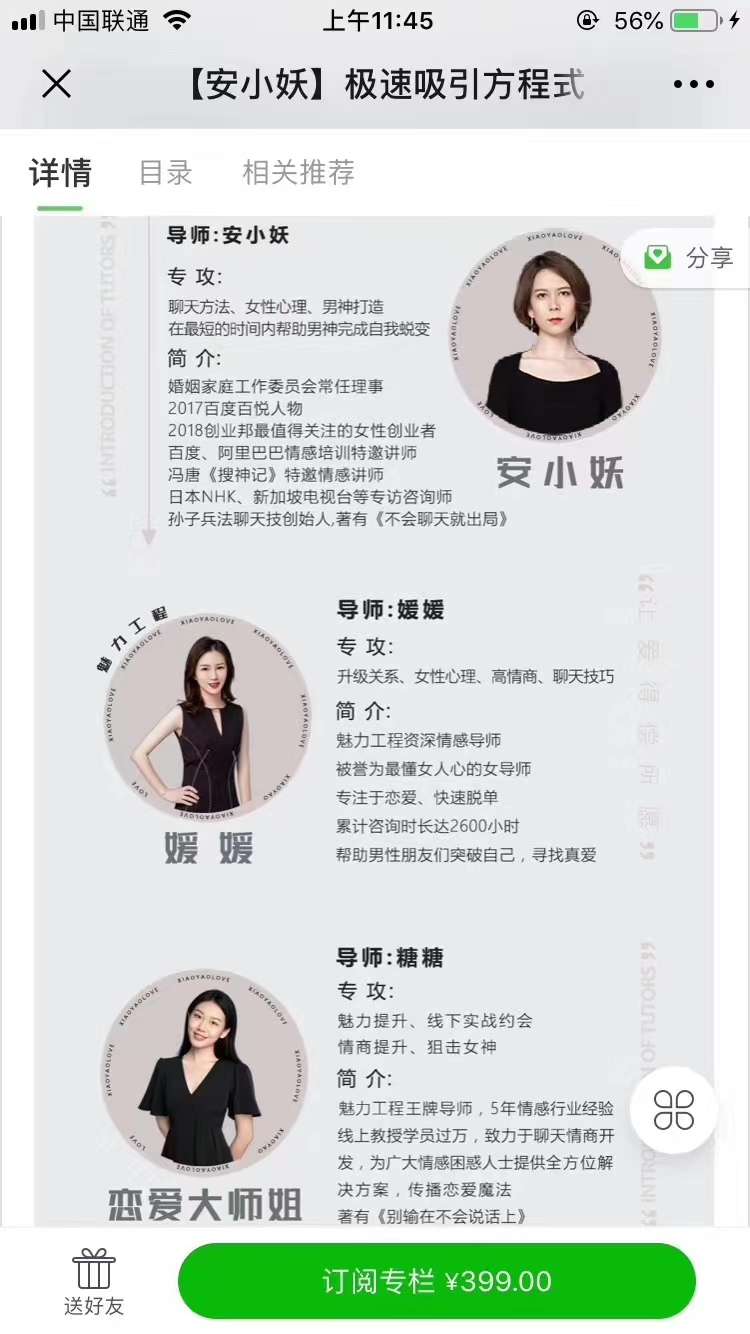Select the 详情 tab
Screen dimensions: 750x1334
[60, 172]
